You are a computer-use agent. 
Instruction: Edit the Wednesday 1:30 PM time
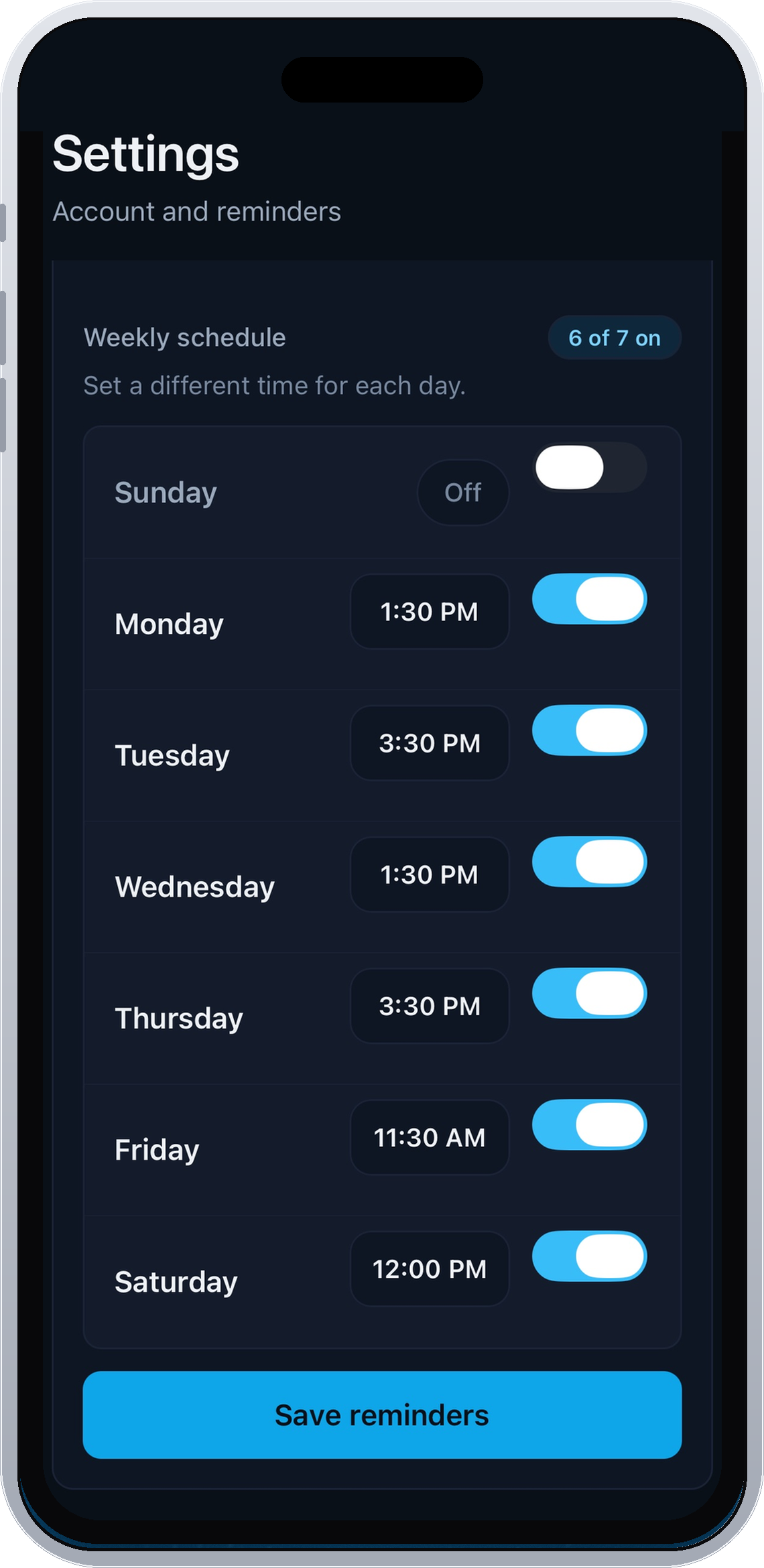tap(430, 874)
